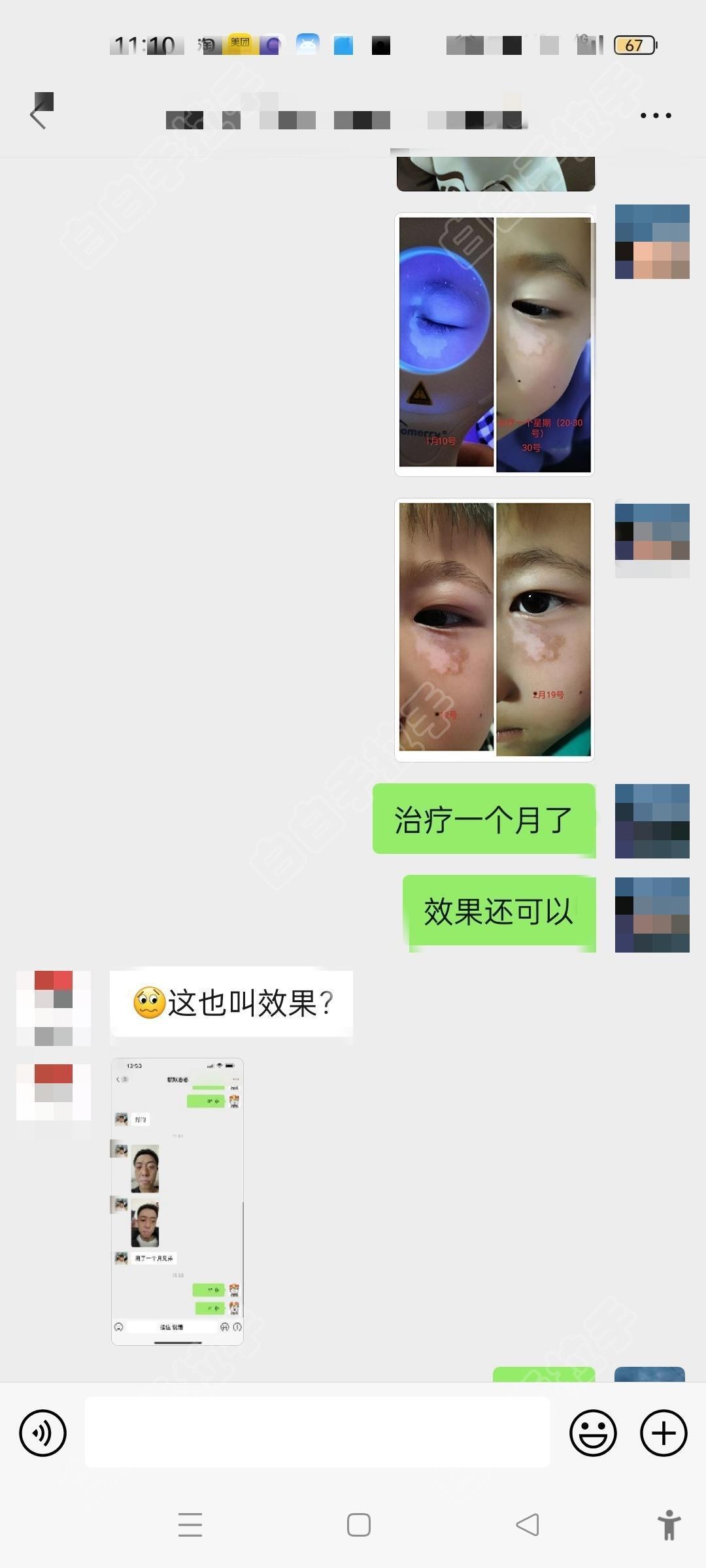Switch to voice message input
This screenshot has height=1568, width=706.
pyautogui.click(x=43, y=1433)
